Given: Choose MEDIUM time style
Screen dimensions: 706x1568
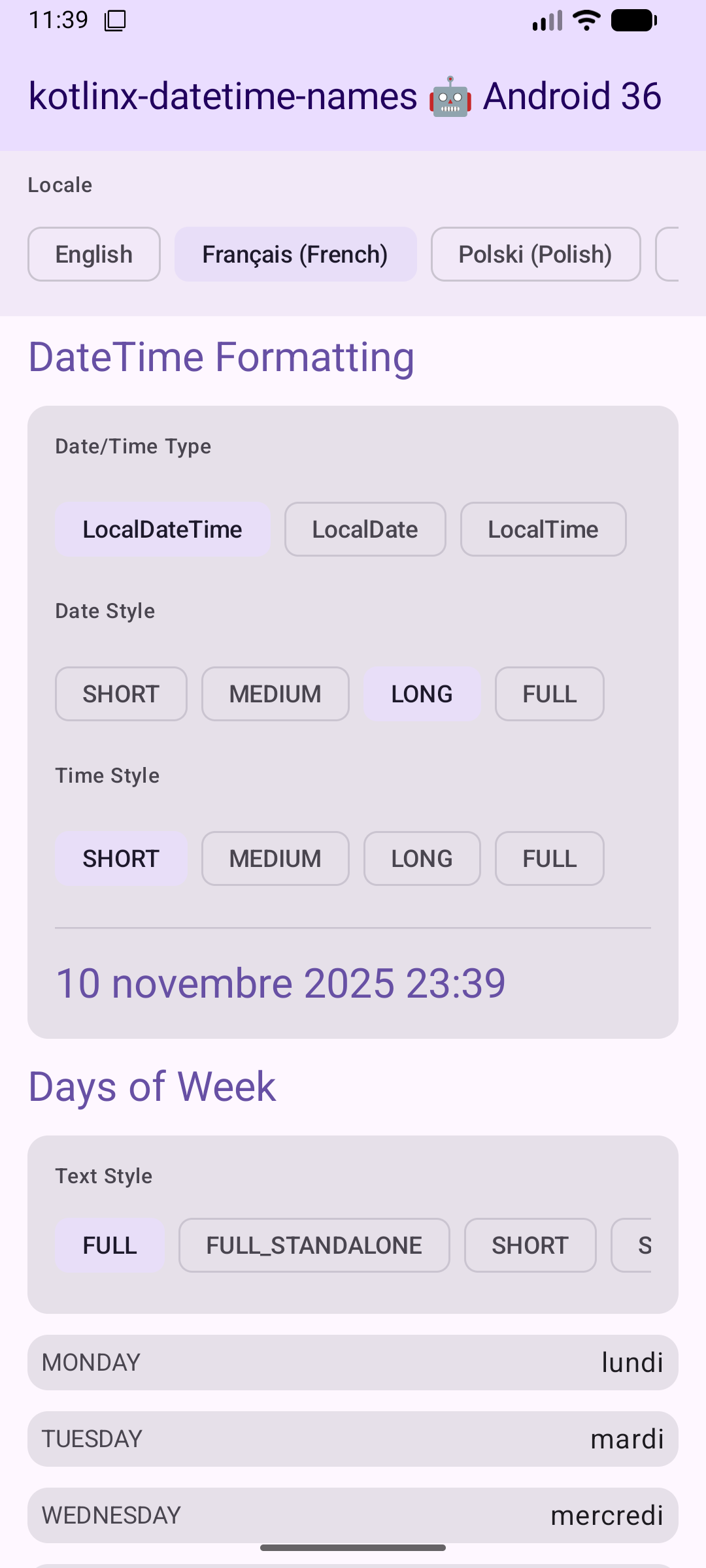Looking at the screenshot, I should point(275,858).
